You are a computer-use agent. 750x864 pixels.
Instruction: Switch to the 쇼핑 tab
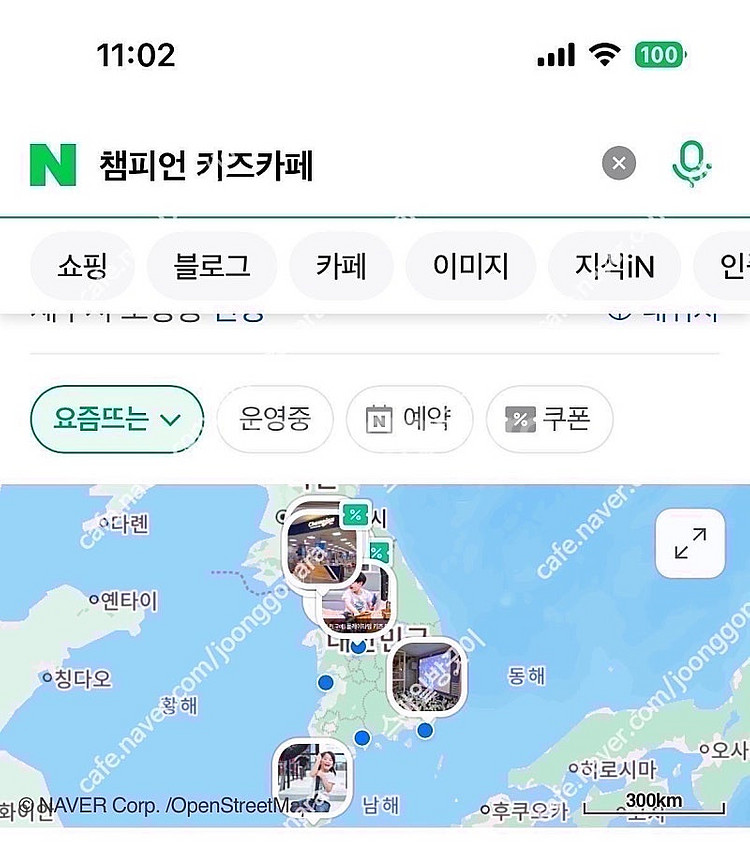click(x=83, y=266)
